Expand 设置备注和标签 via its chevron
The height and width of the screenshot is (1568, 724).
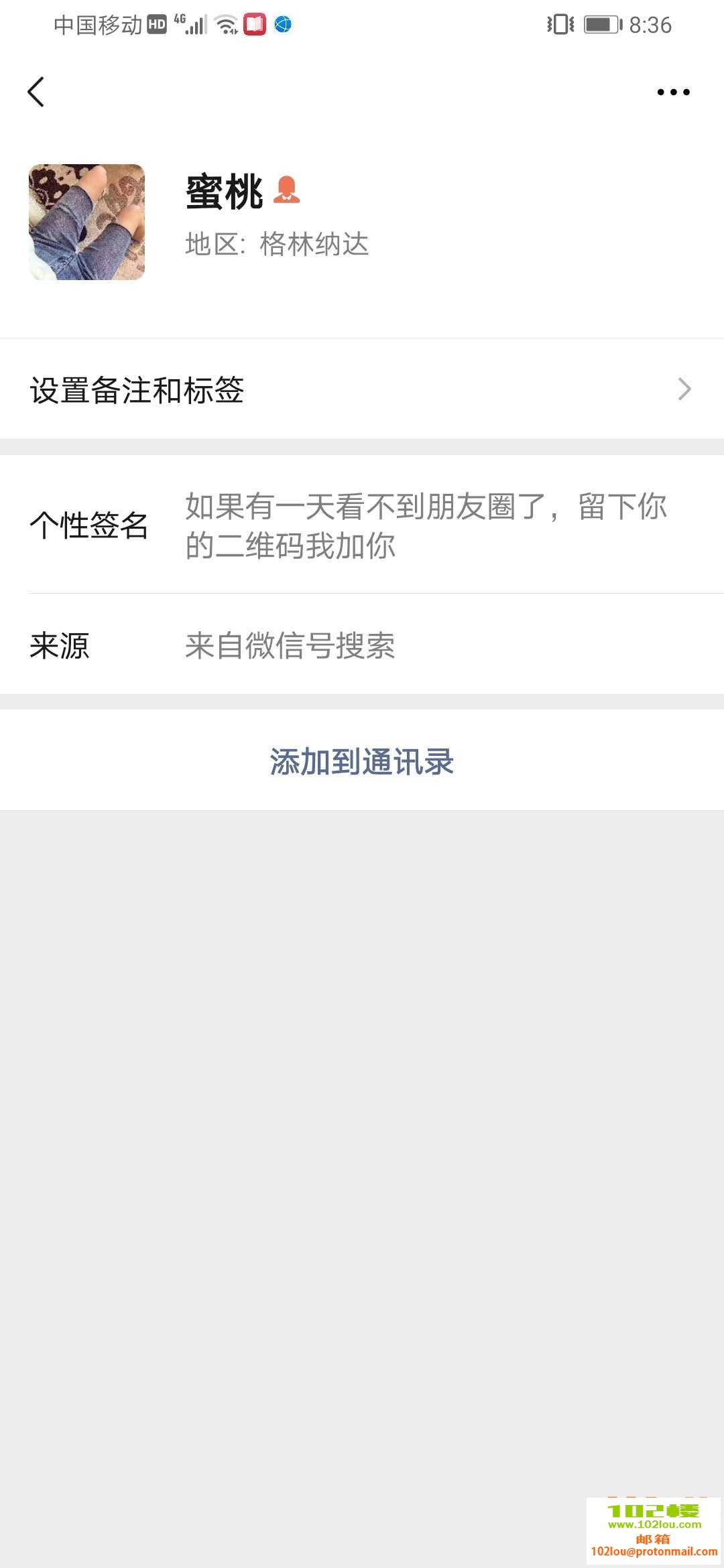pos(684,387)
